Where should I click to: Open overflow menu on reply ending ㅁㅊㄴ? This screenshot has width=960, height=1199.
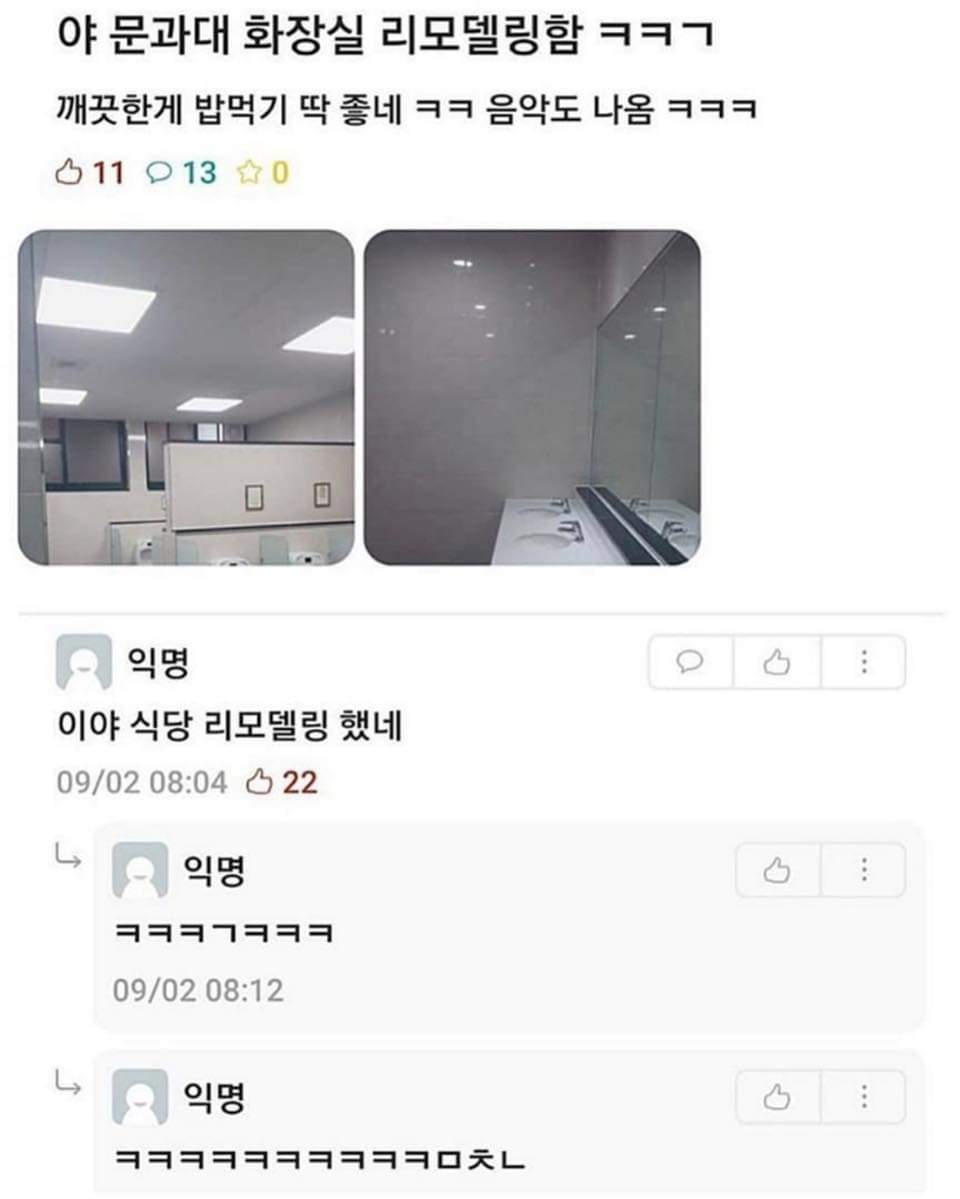tap(864, 1097)
